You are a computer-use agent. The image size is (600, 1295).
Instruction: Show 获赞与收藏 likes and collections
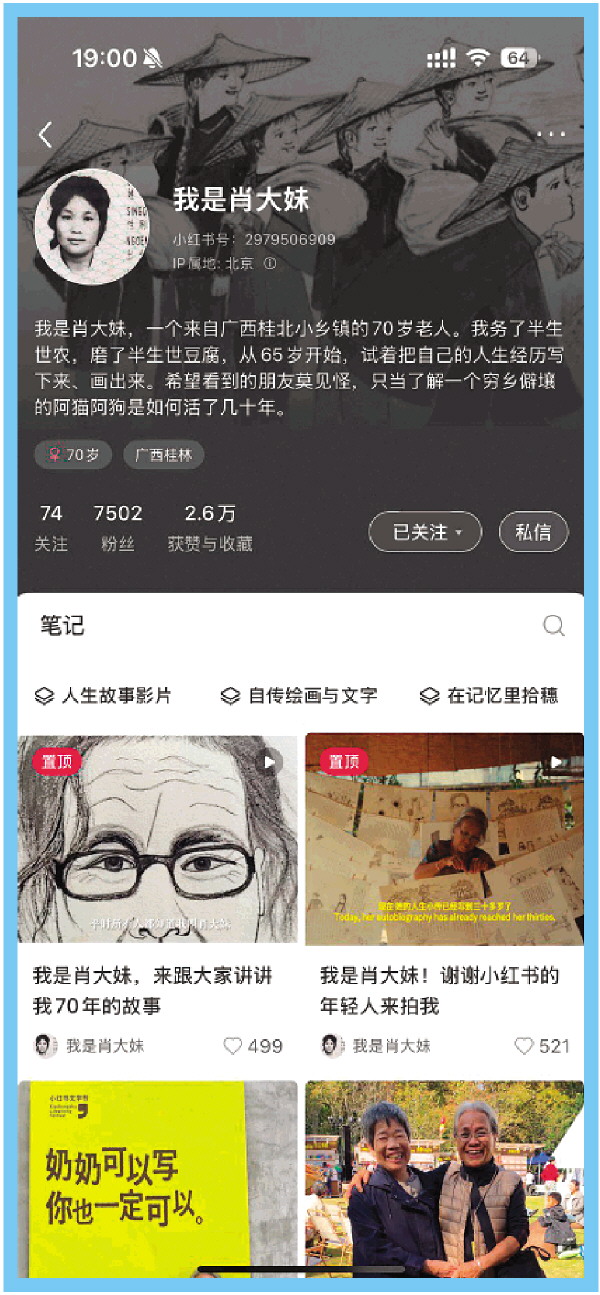click(x=210, y=528)
